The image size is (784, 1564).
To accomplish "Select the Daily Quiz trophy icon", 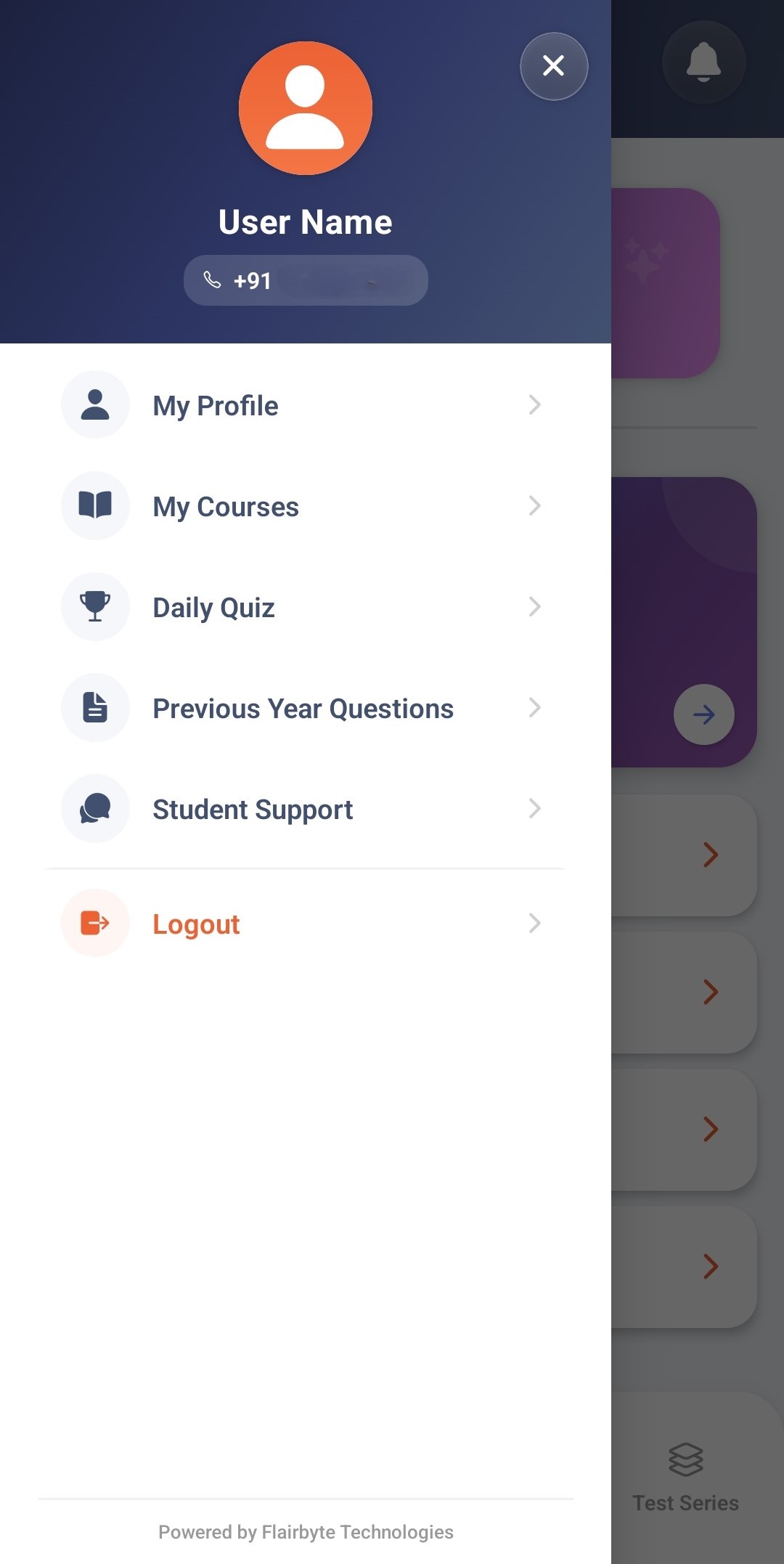I will click(x=95, y=606).
